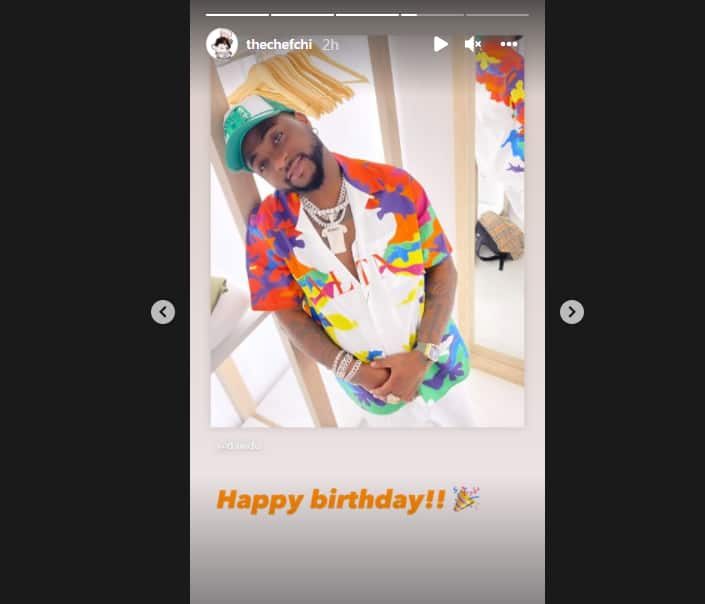Screen dimensions: 705x604
Task: Play the paused story
Action: click(440, 44)
